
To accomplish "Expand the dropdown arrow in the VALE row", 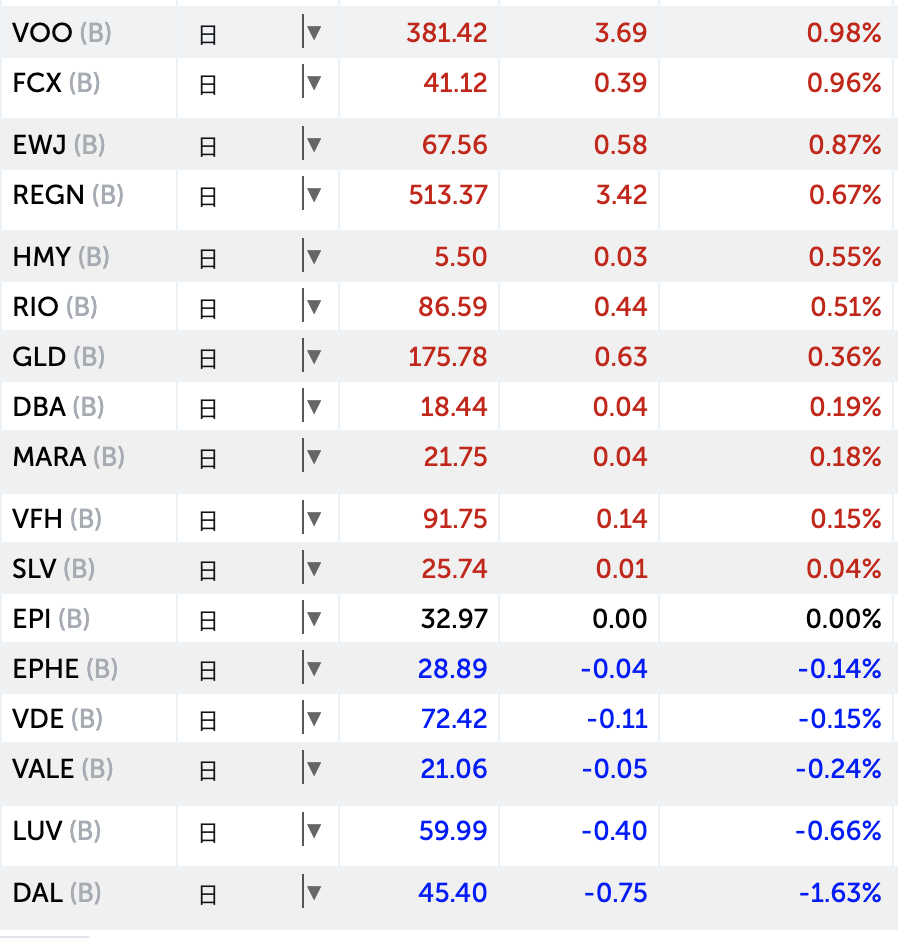I will [x=314, y=768].
